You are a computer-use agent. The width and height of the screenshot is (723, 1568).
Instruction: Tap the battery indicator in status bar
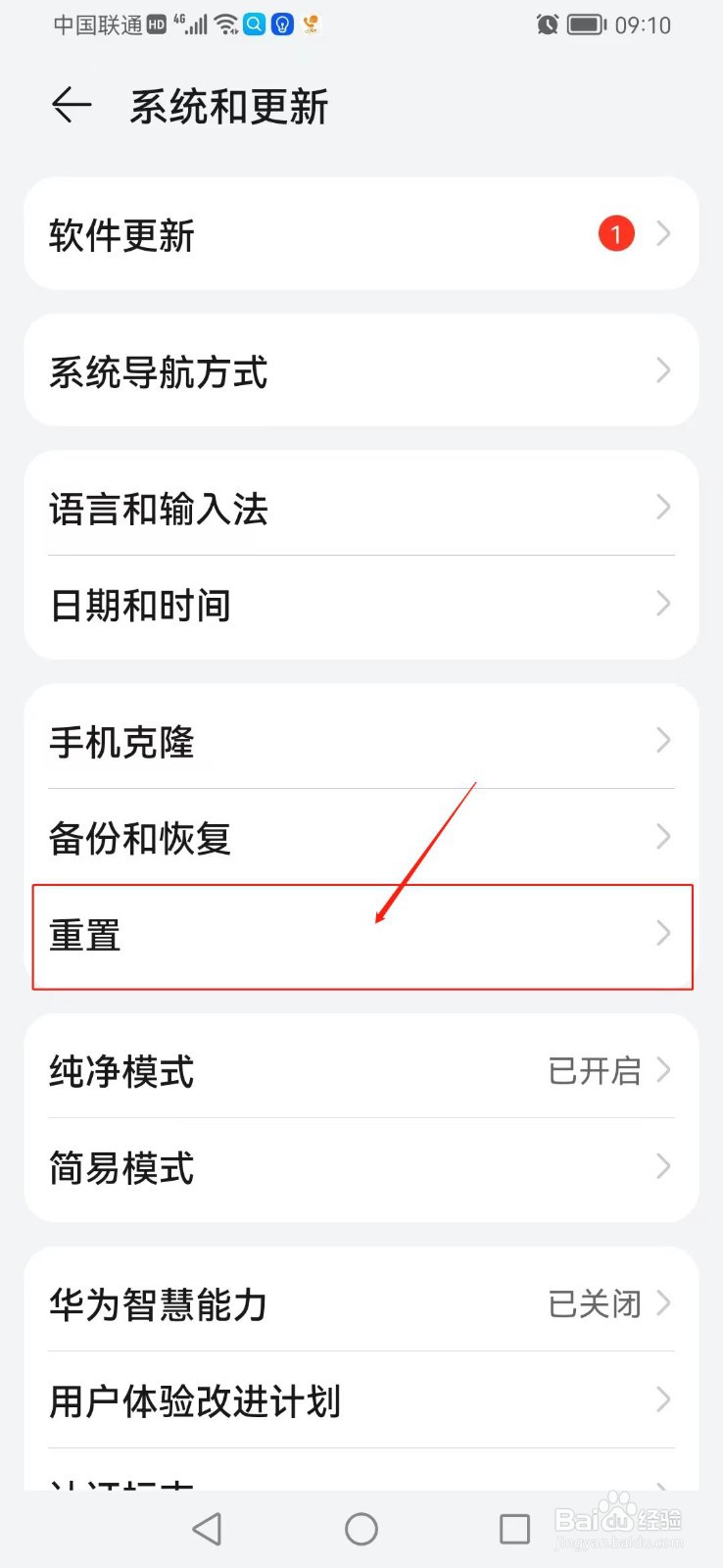click(x=585, y=24)
